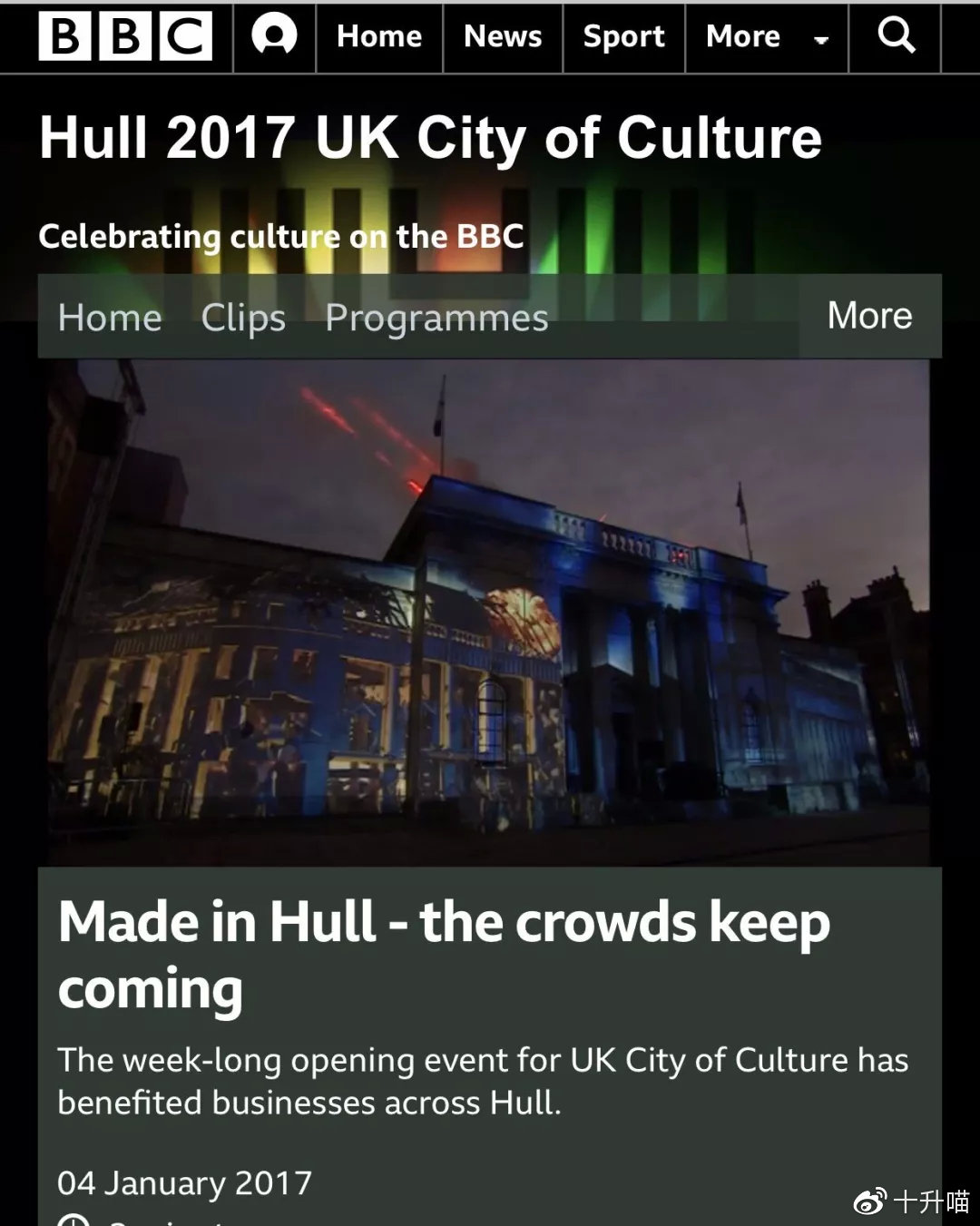Viewport: 980px width, 1226px height.
Task: Open the lit-up building video thumbnail
Action: pos(488,613)
